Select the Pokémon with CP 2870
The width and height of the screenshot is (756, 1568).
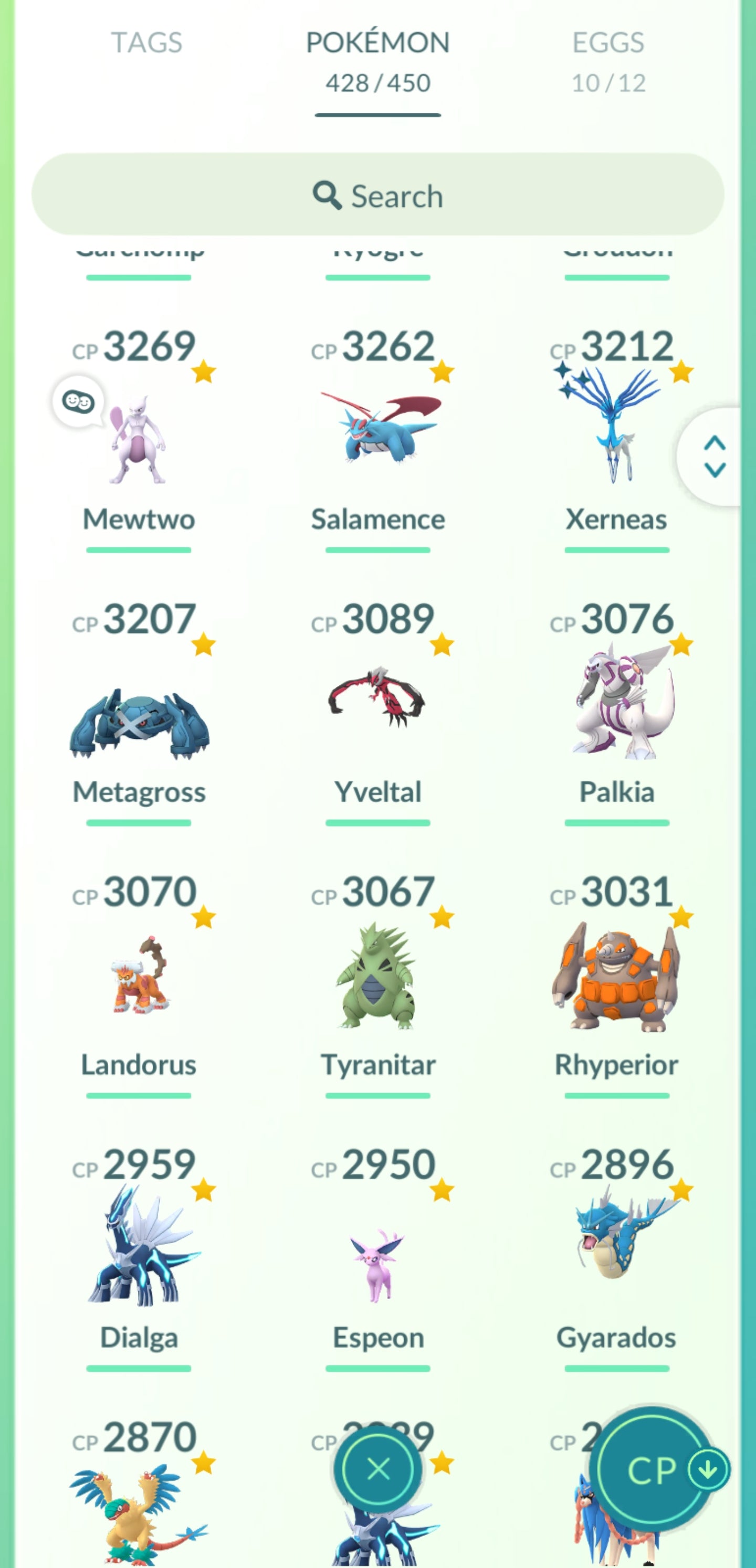(139, 1510)
